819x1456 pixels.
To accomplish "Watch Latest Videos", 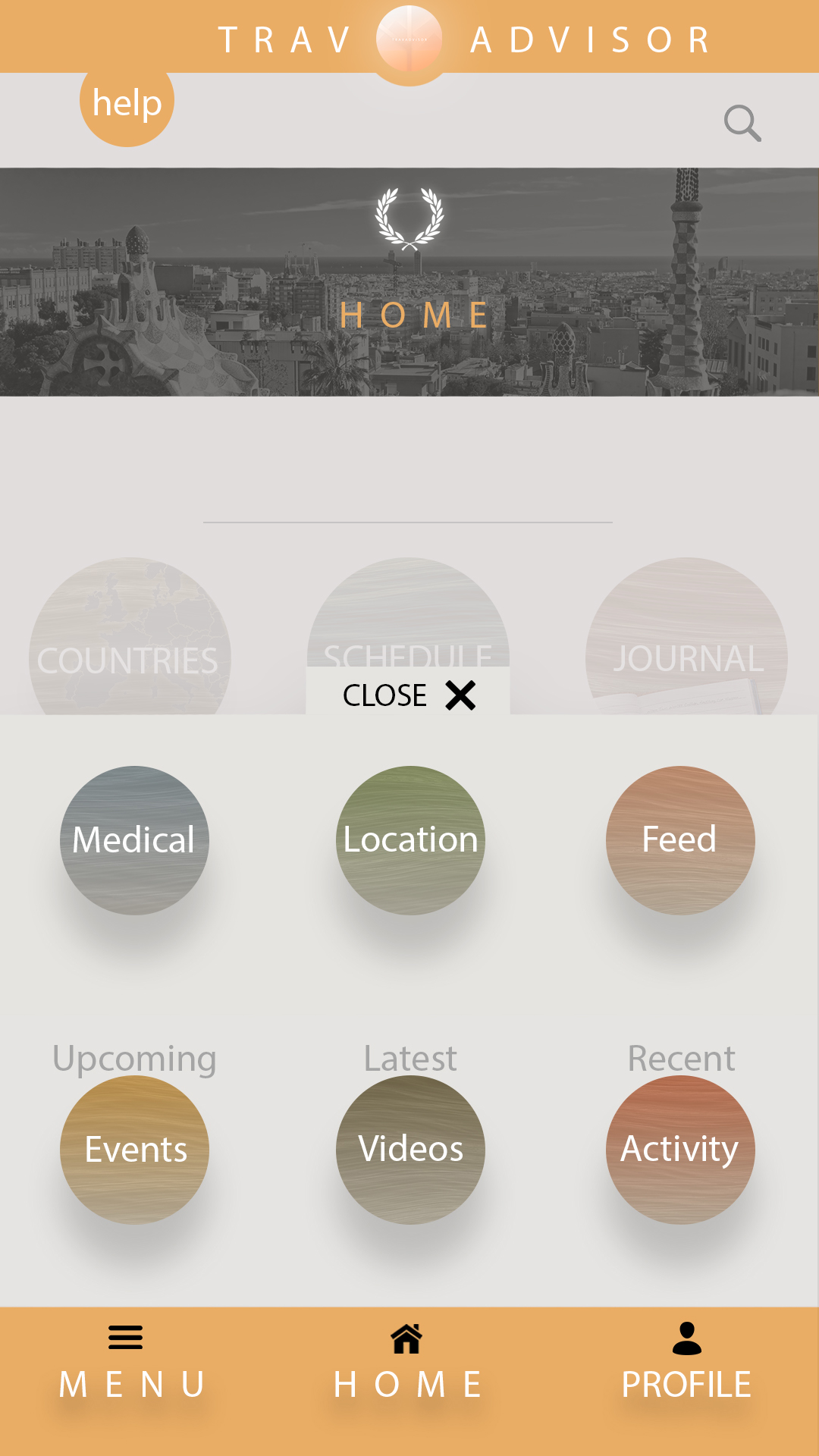I will [x=410, y=1149].
